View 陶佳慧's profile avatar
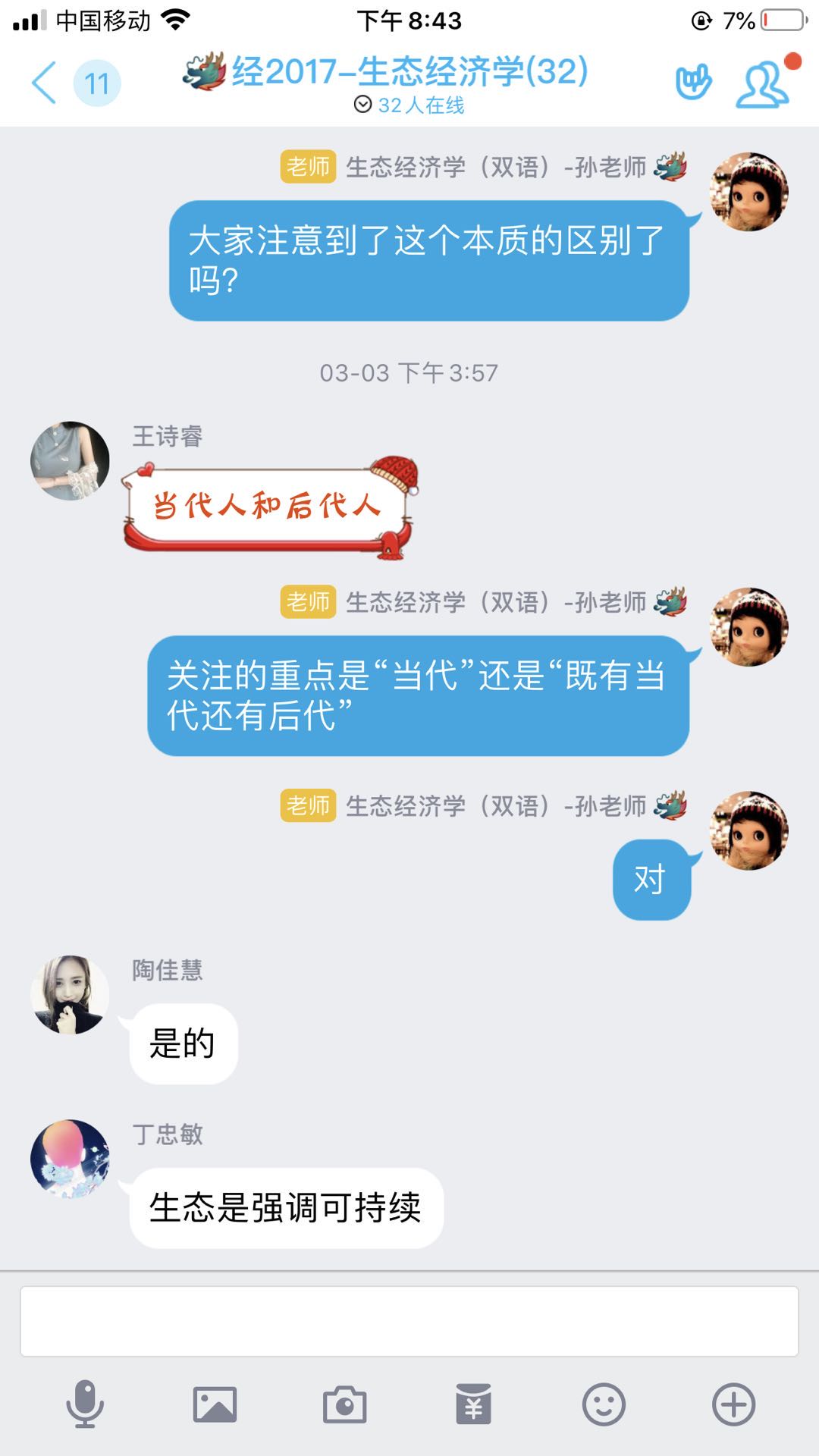 (70, 994)
